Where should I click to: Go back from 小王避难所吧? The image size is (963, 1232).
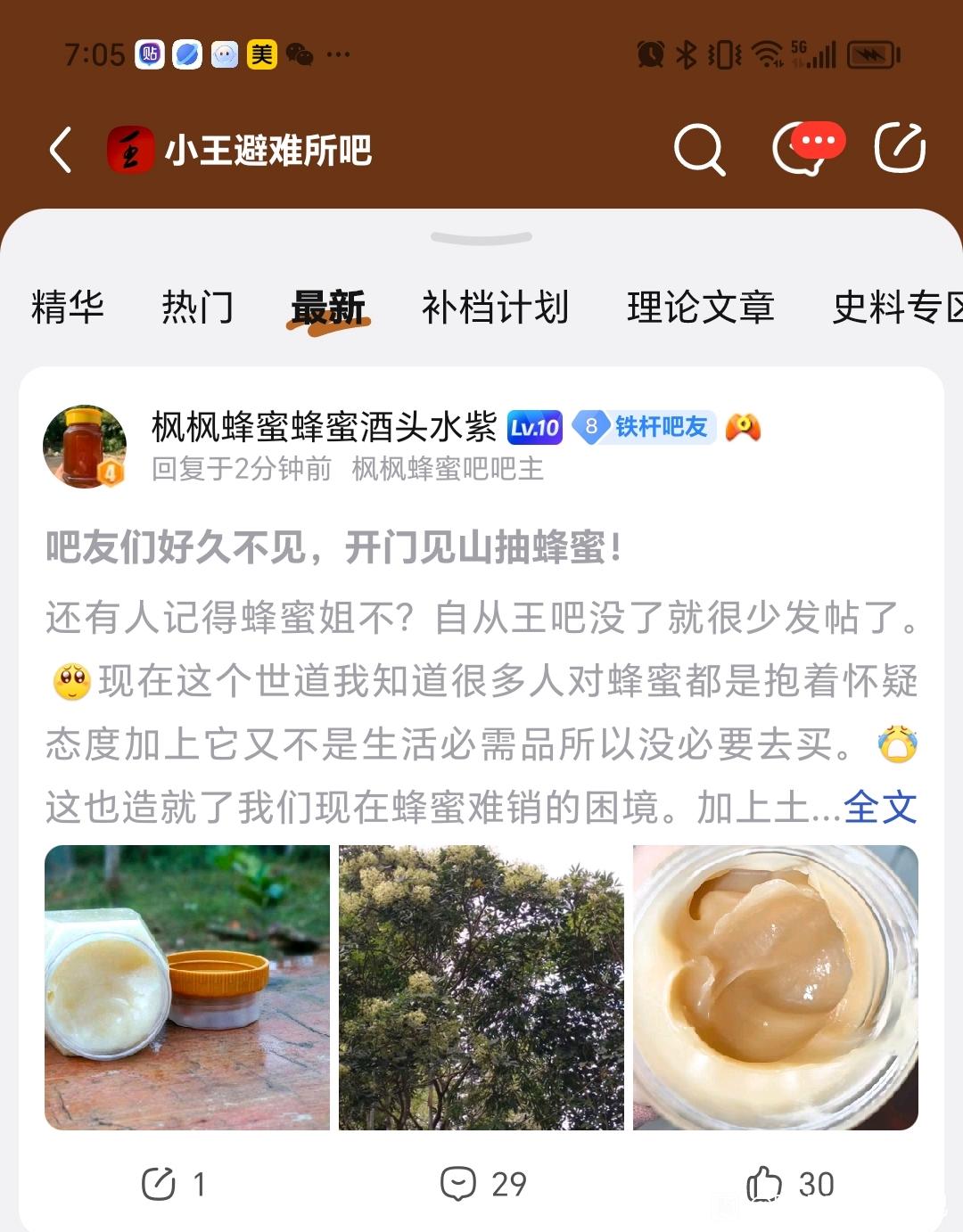click(x=61, y=149)
